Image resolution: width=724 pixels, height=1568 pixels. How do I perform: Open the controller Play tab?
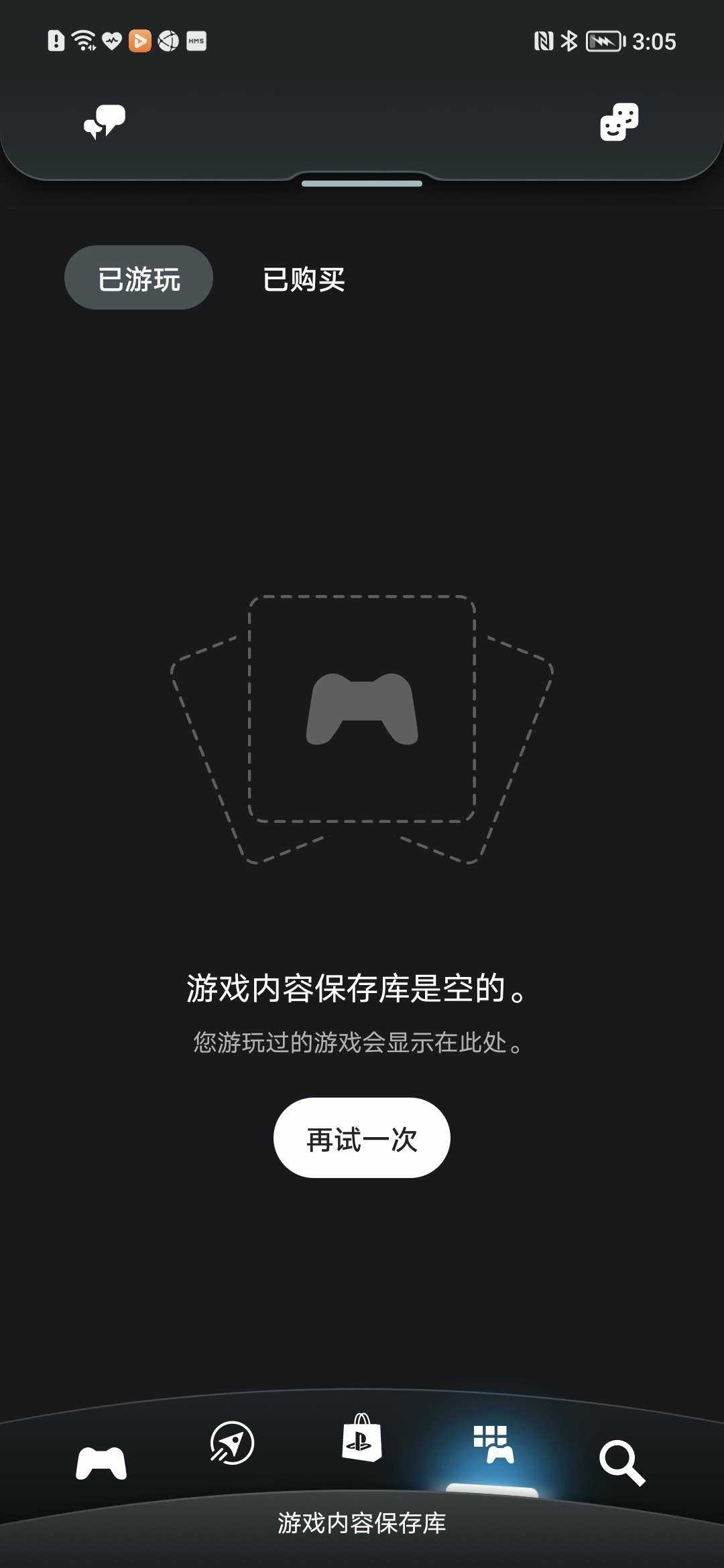point(101,1463)
